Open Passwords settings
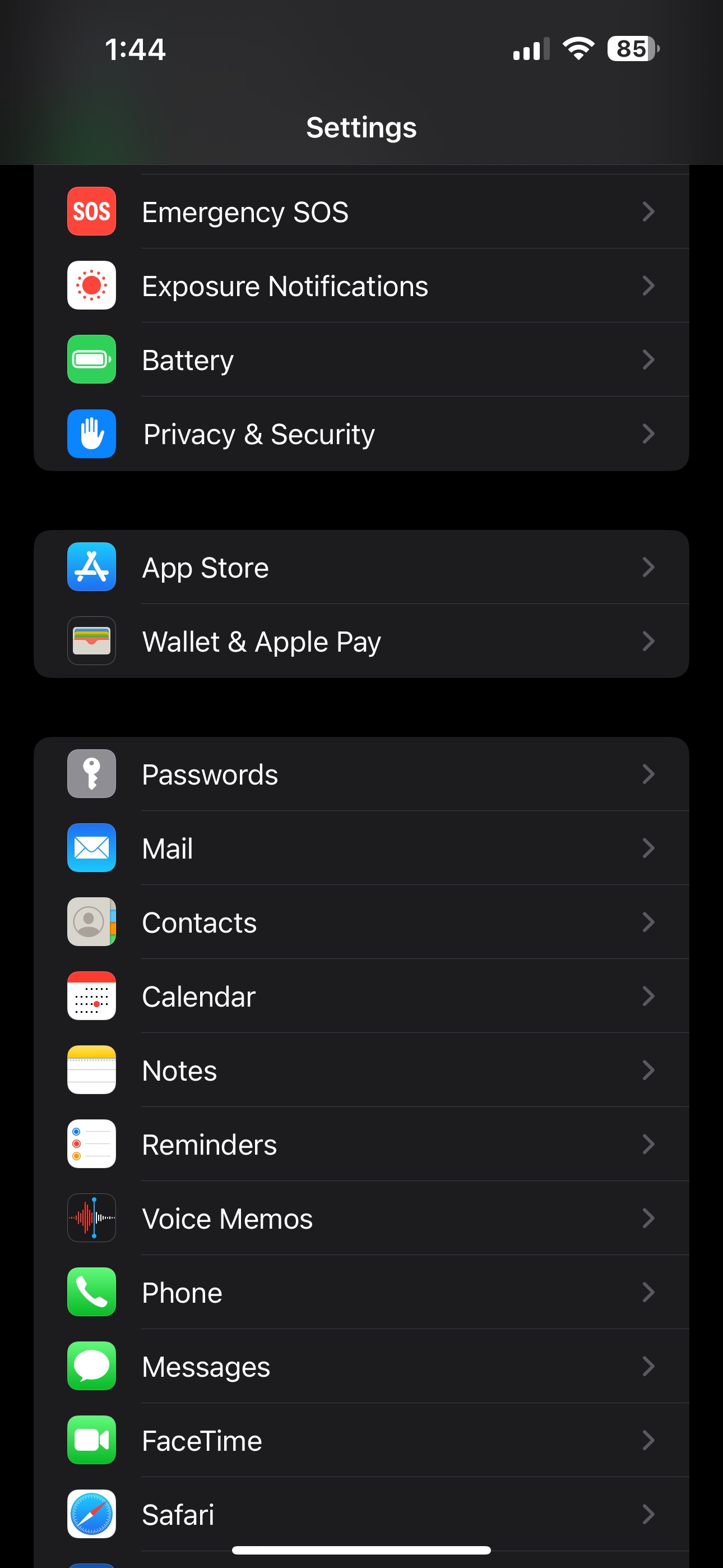 tap(361, 774)
